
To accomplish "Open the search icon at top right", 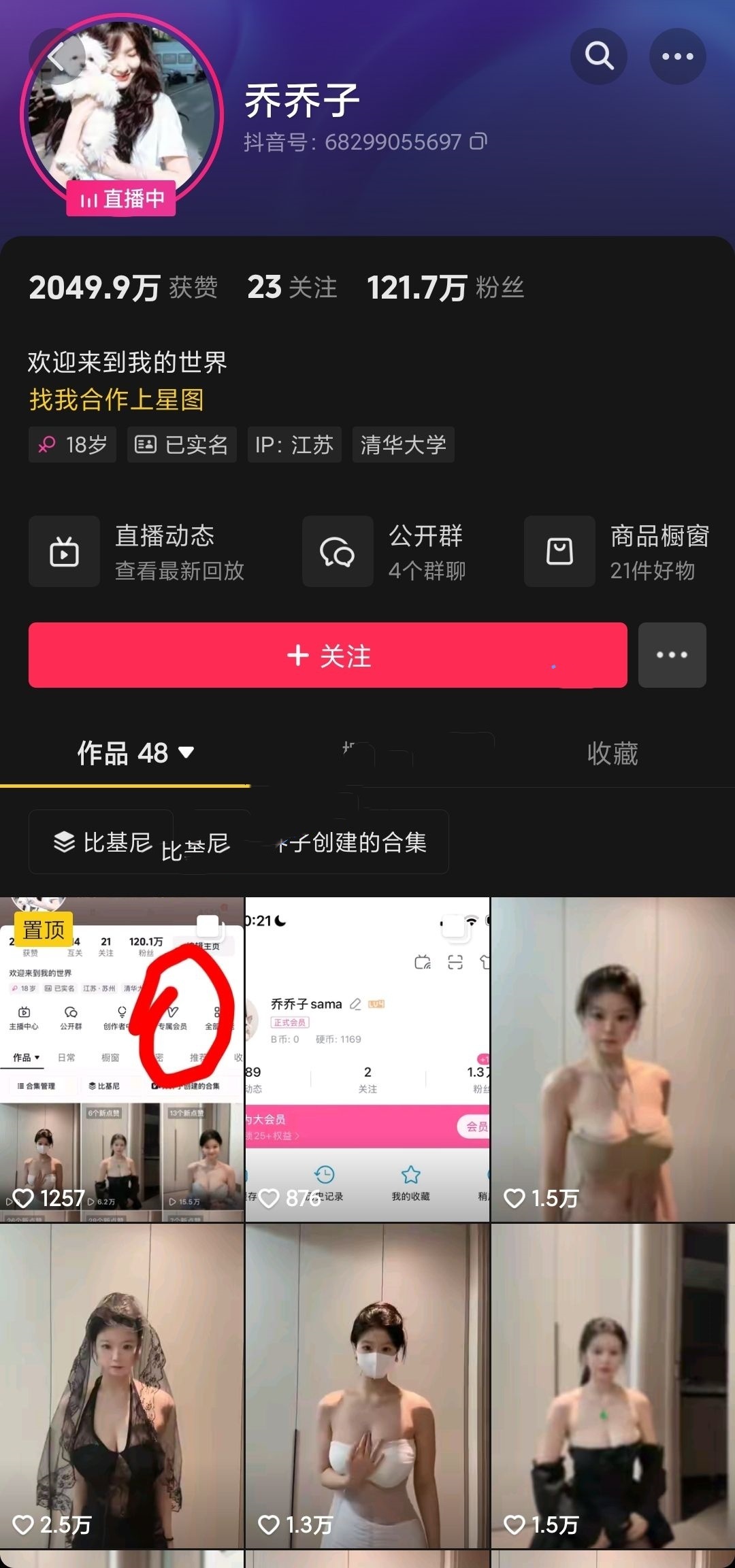I will pos(598,56).
